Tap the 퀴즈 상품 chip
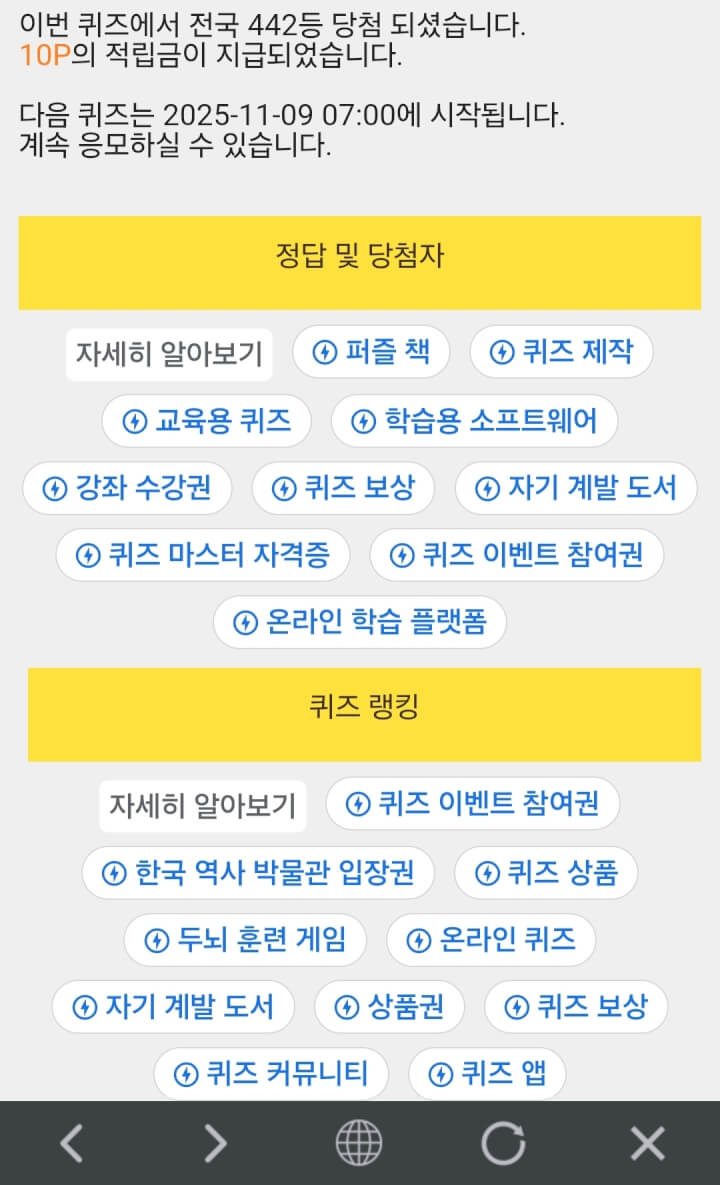Image resolution: width=720 pixels, height=1185 pixels. coord(546,873)
